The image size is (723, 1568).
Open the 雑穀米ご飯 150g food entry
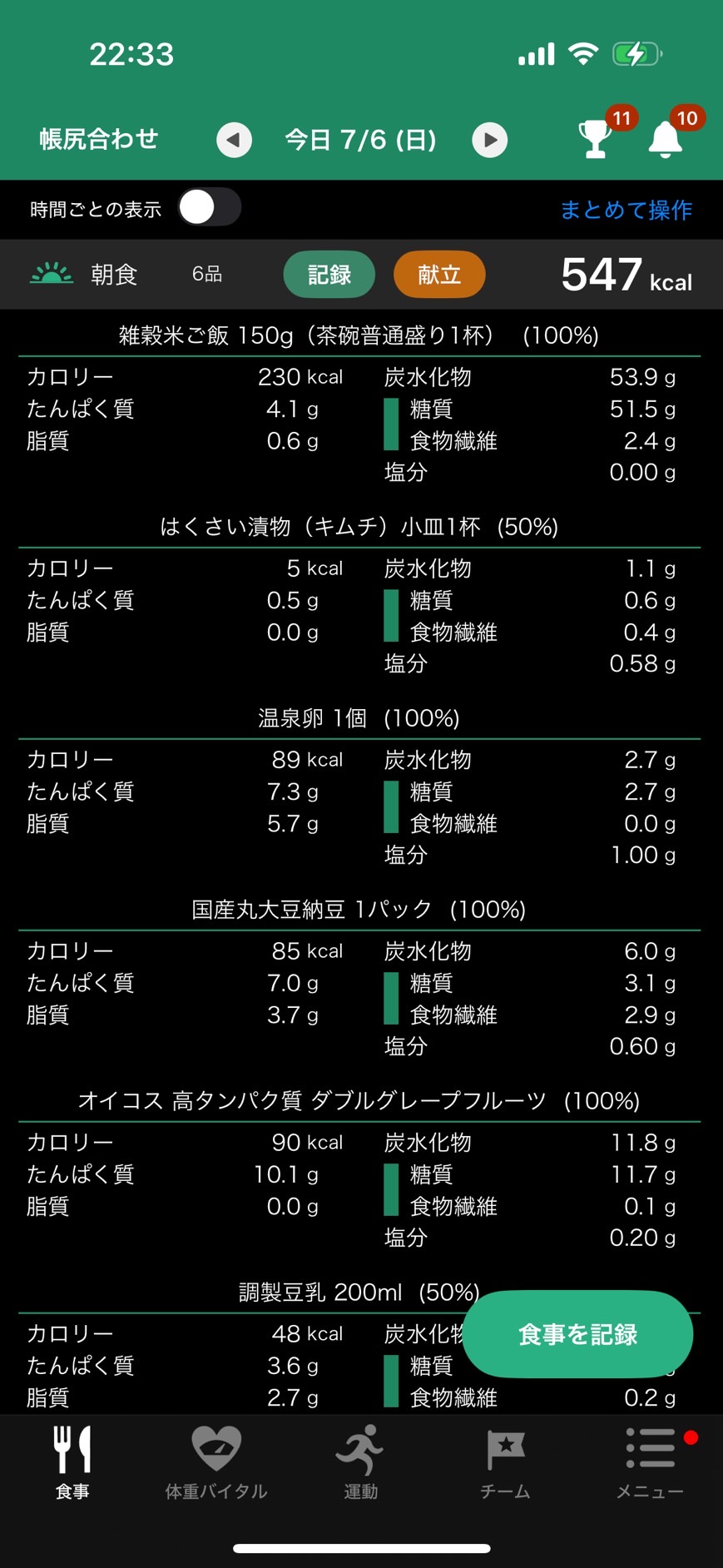point(359,335)
